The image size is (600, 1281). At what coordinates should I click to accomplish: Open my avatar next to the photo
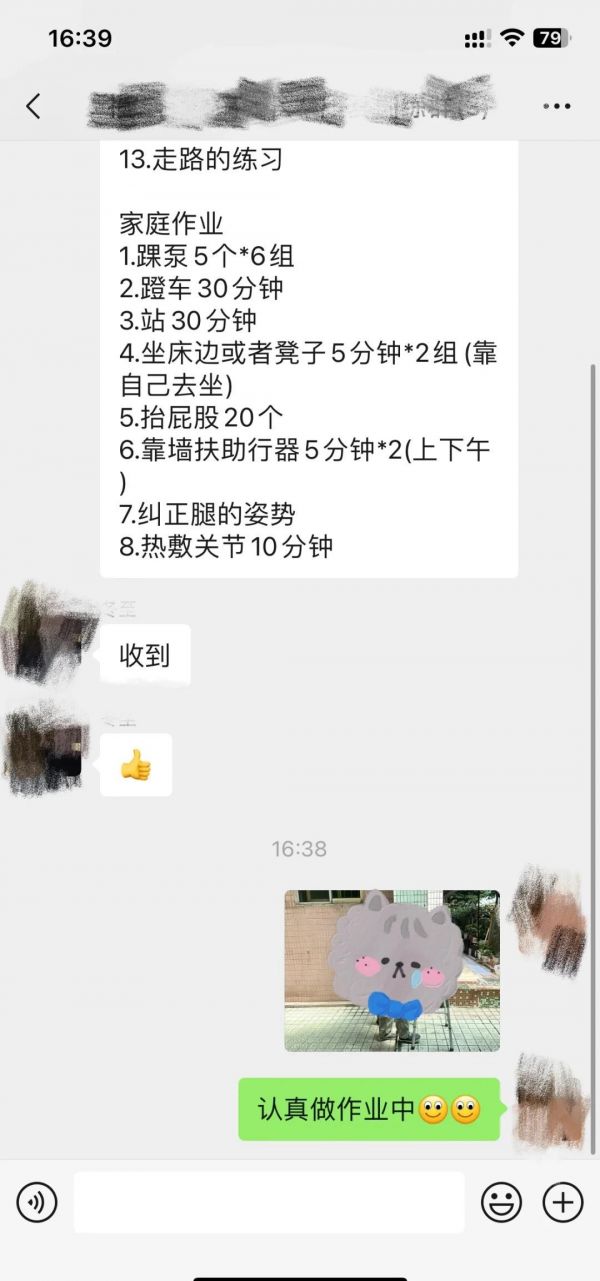[x=548, y=920]
